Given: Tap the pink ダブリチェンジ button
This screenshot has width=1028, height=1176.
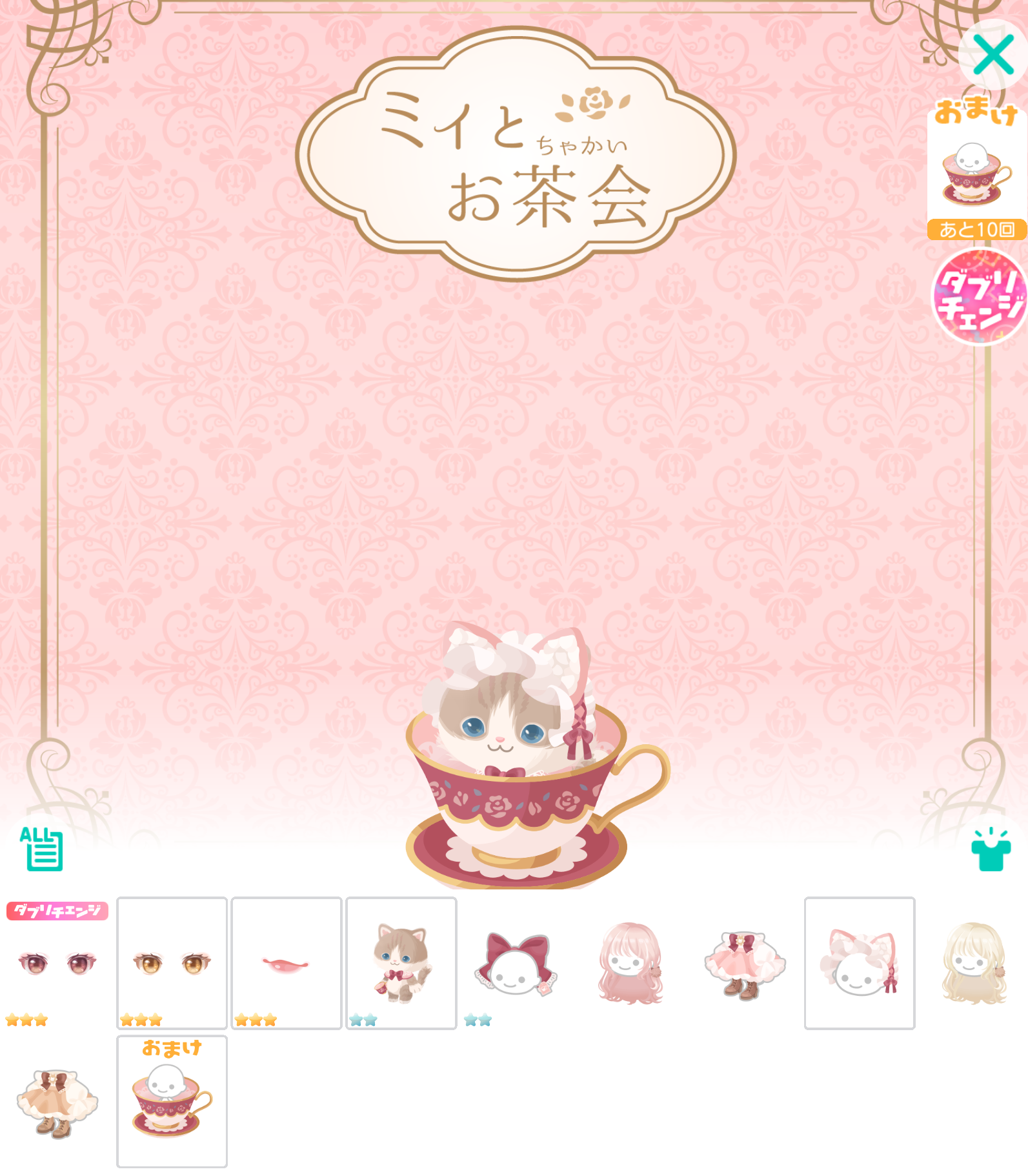Looking at the screenshot, I should 980,298.
